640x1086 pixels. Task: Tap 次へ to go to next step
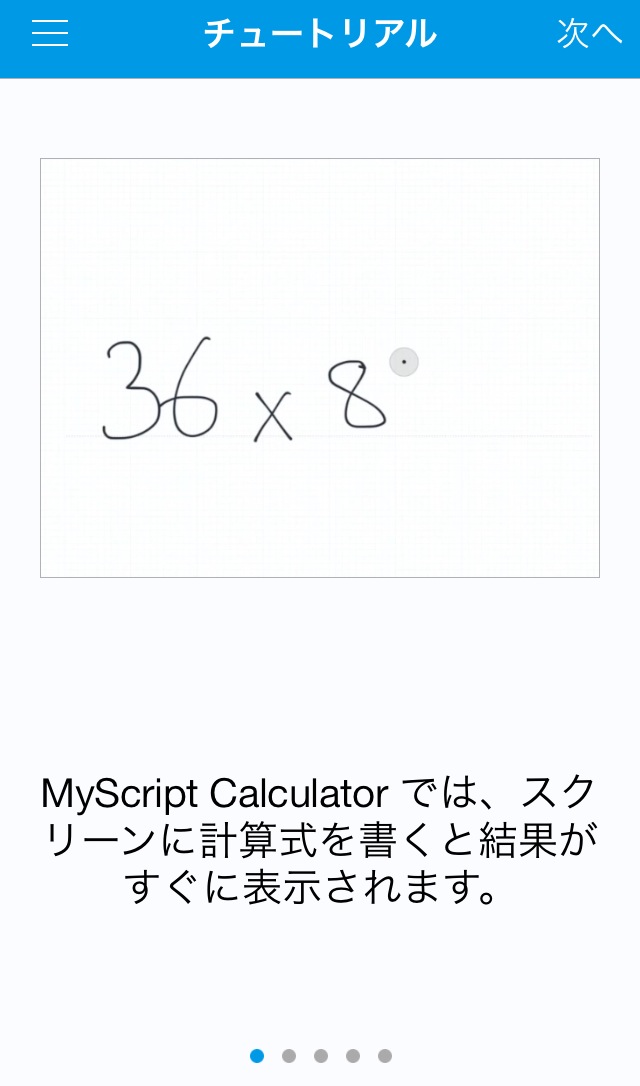589,33
